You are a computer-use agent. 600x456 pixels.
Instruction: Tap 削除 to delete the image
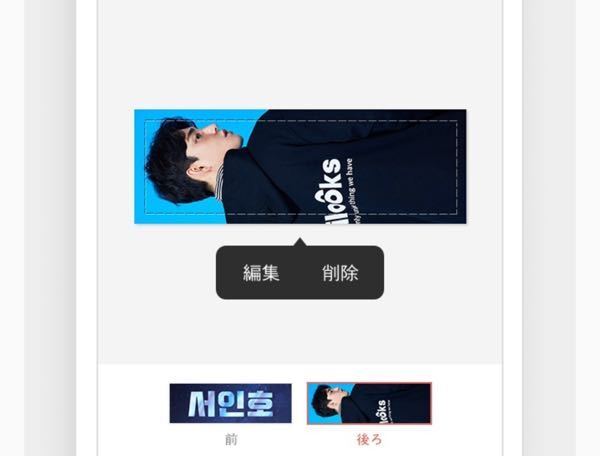click(x=340, y=273)
